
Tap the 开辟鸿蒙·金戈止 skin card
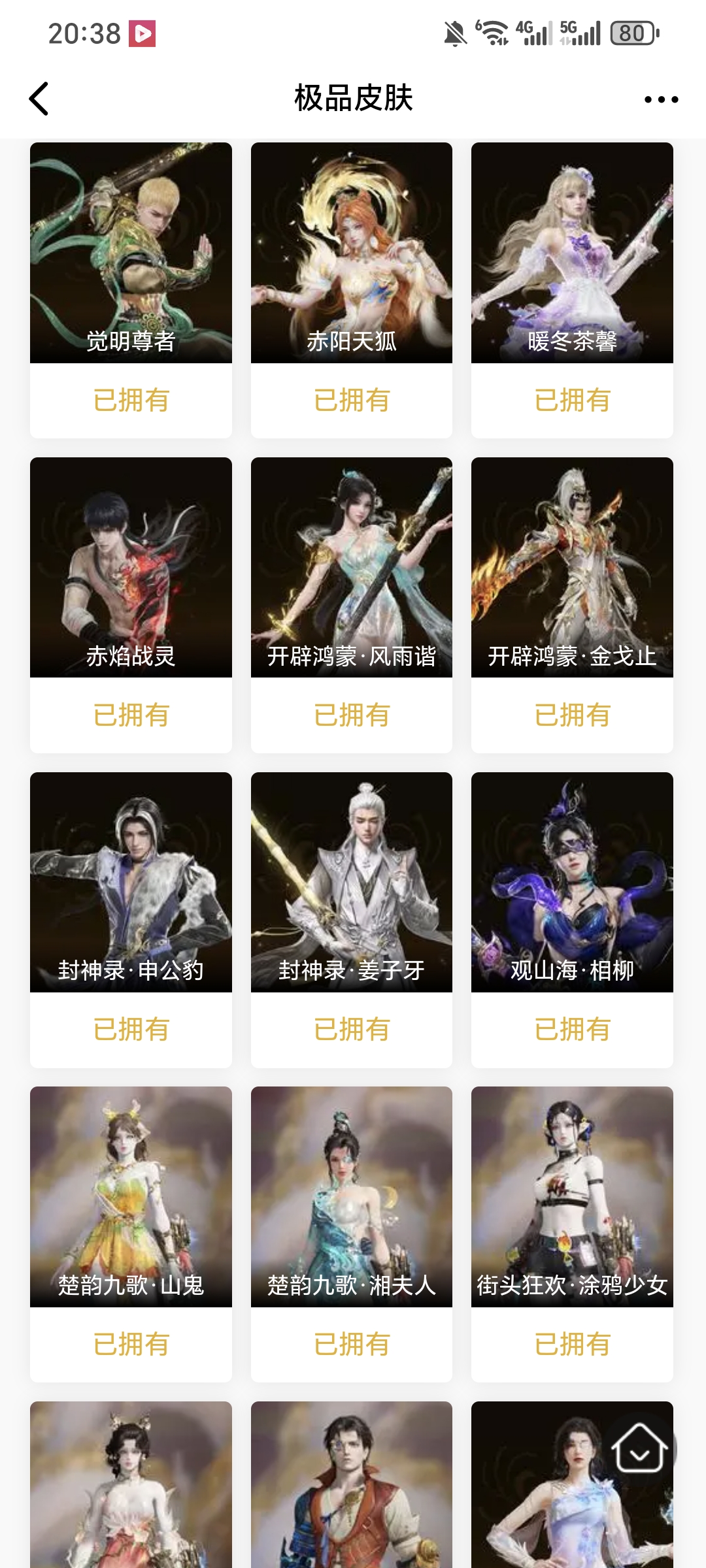572,567
